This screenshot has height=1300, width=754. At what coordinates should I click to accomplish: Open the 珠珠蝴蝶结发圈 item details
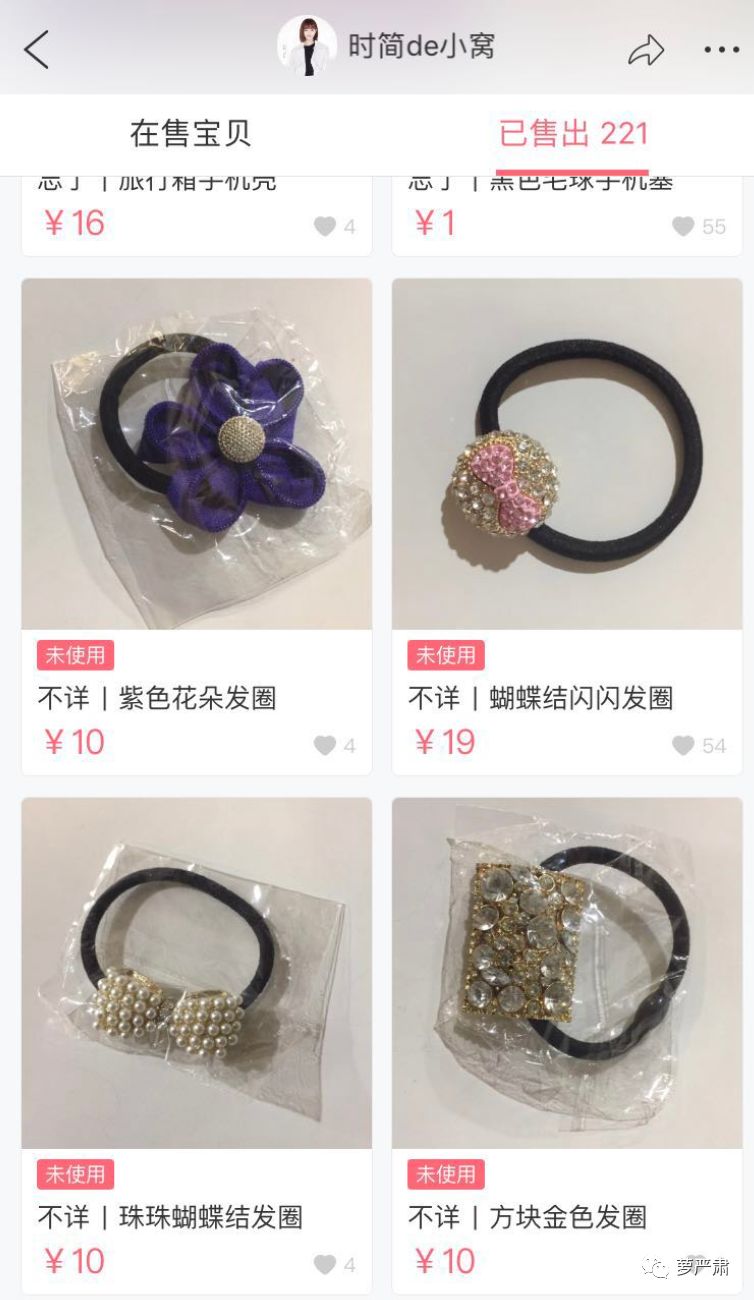(x=196, y=972)
